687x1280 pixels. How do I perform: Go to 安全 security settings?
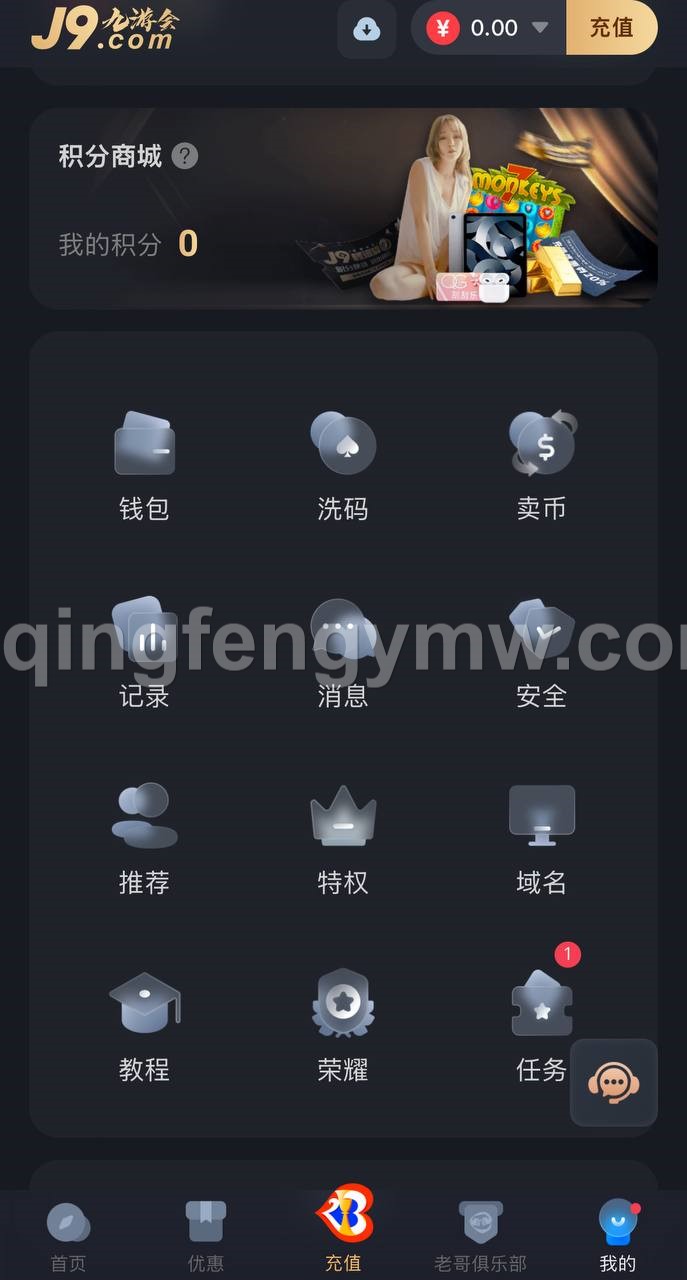(542, 652)
